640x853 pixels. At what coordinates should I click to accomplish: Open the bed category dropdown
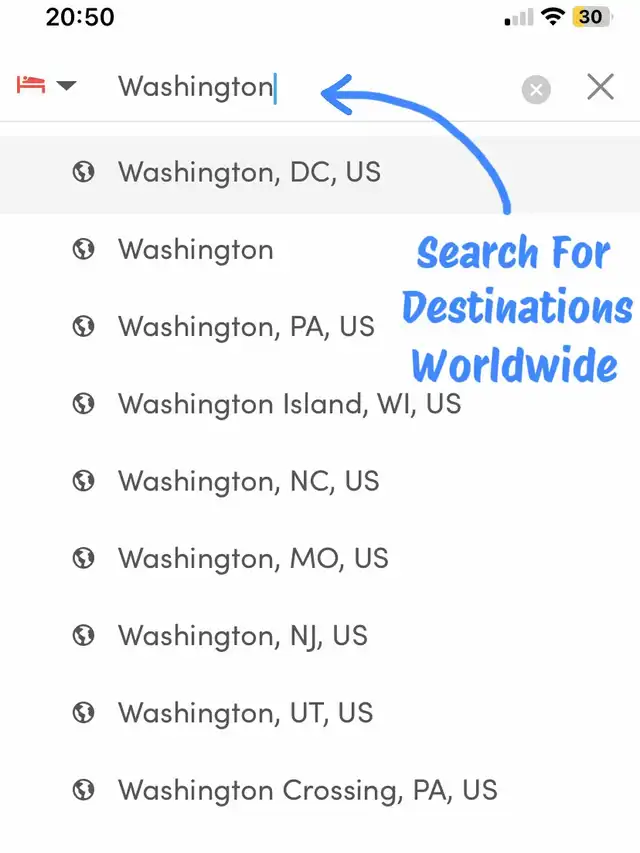pyautogui.click(x=47, y=86)
